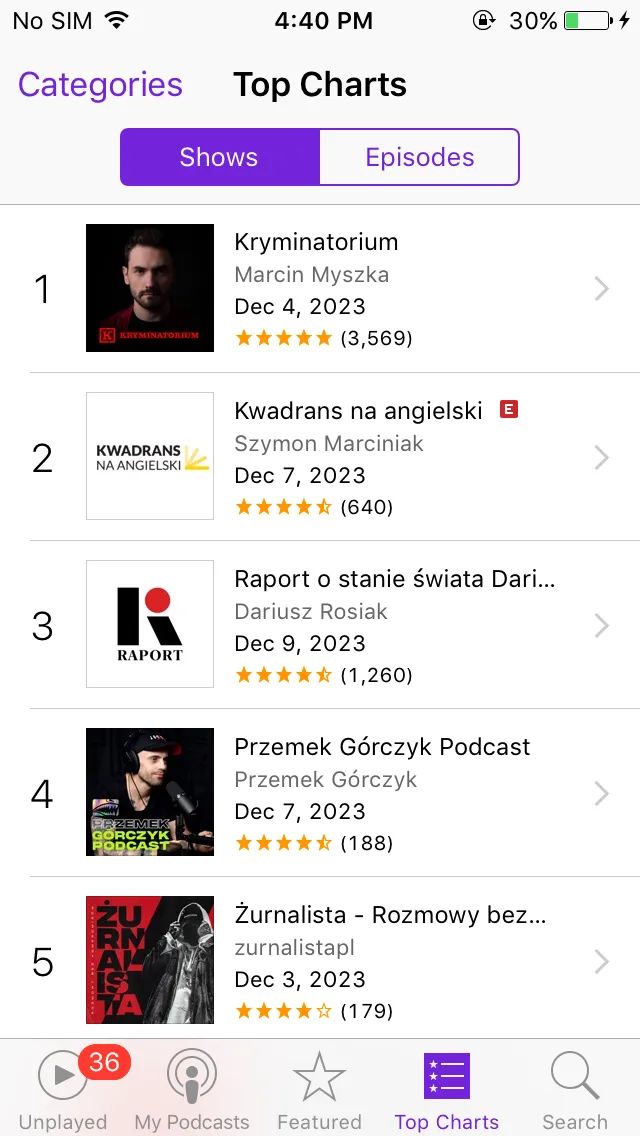The height and width of the screenshot is (1136, 640).
Task: Go to the Unplayed tab
Action: 63,1090
